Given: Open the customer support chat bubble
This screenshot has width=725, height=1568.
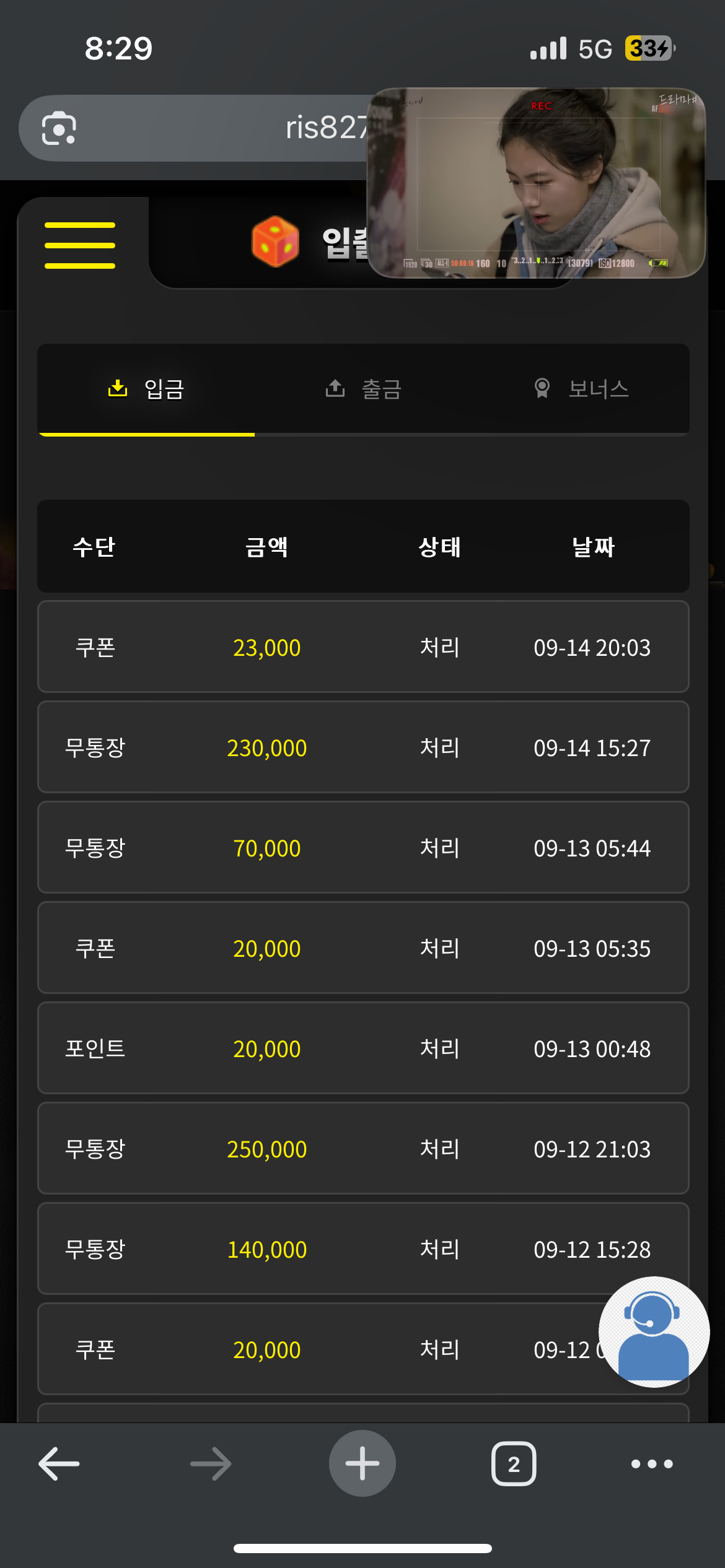Looking at the screenshot, I should pos(654,1331).
